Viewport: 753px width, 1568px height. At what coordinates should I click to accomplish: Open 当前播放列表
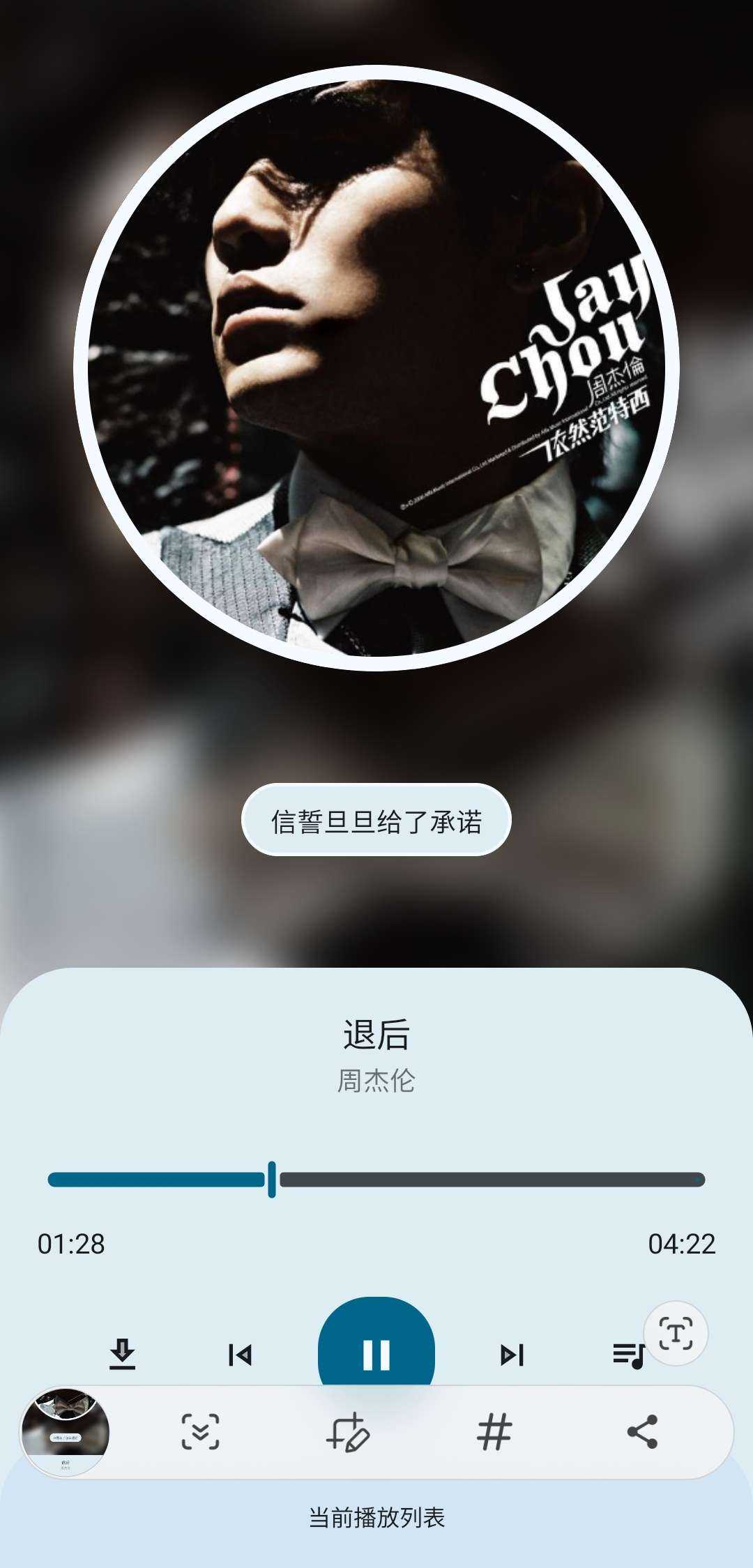pyautogui.click(x=376, y=1518)
